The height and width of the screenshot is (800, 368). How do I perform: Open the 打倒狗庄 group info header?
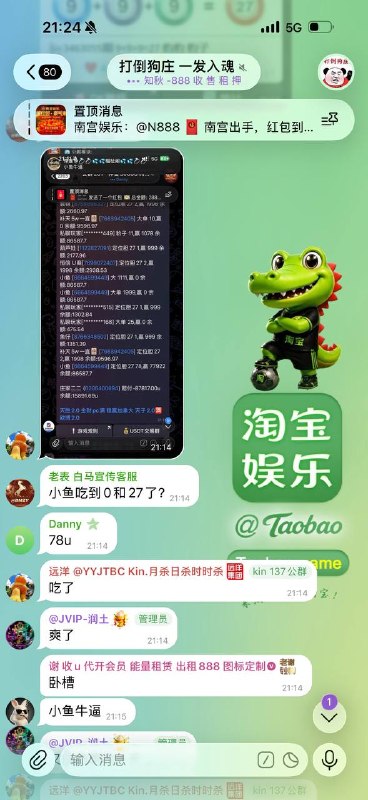tap(184, 71)
